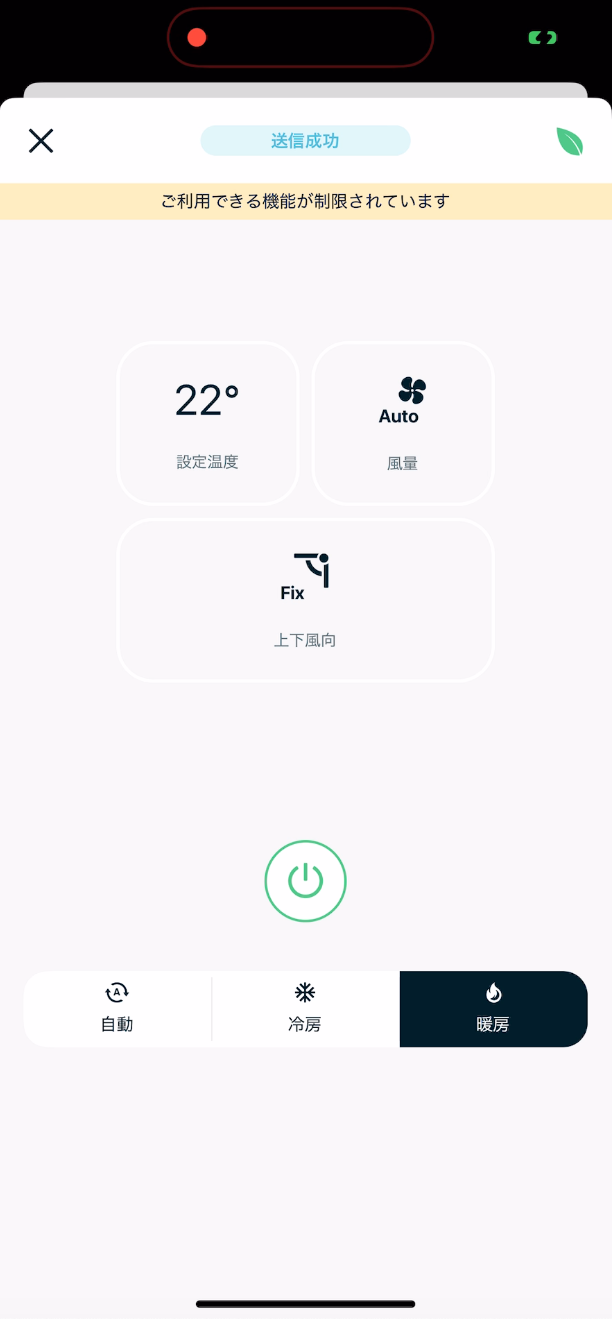Toggle the green power button
Image resolution: width=612 pixels, height=1319 pixels.
[305, 881]
